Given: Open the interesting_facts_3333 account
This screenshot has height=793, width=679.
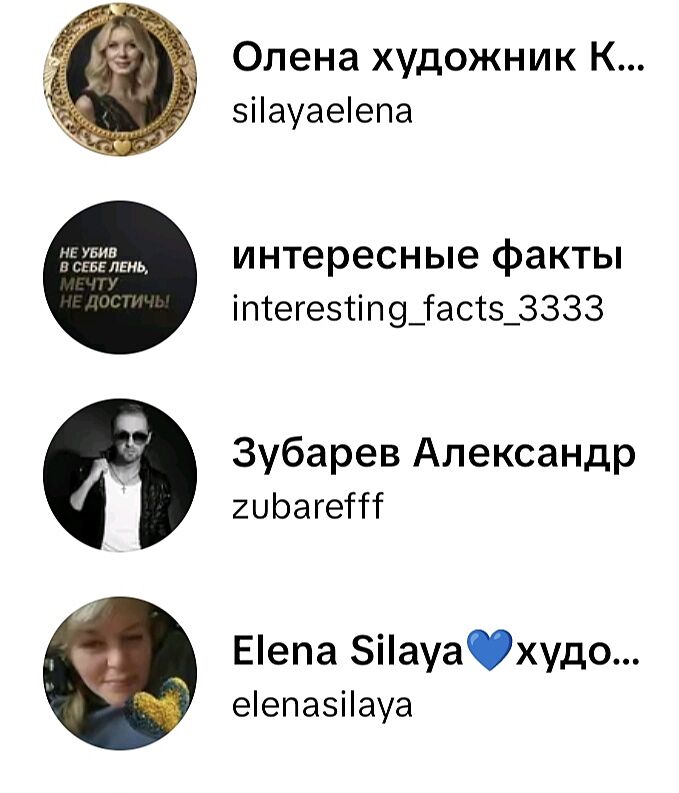Looking at the screenshot, I should tap(427, 279).
